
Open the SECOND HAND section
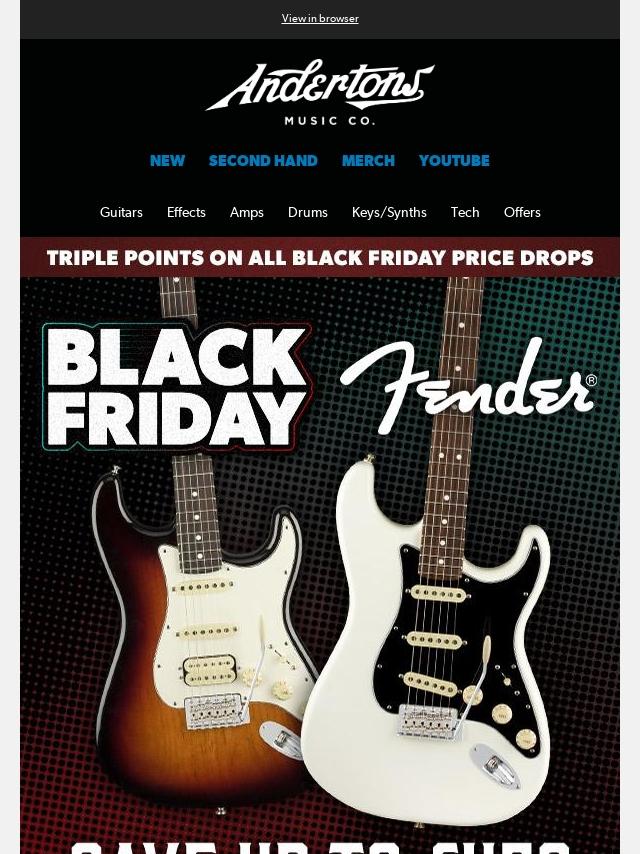(x=263, y=161)
